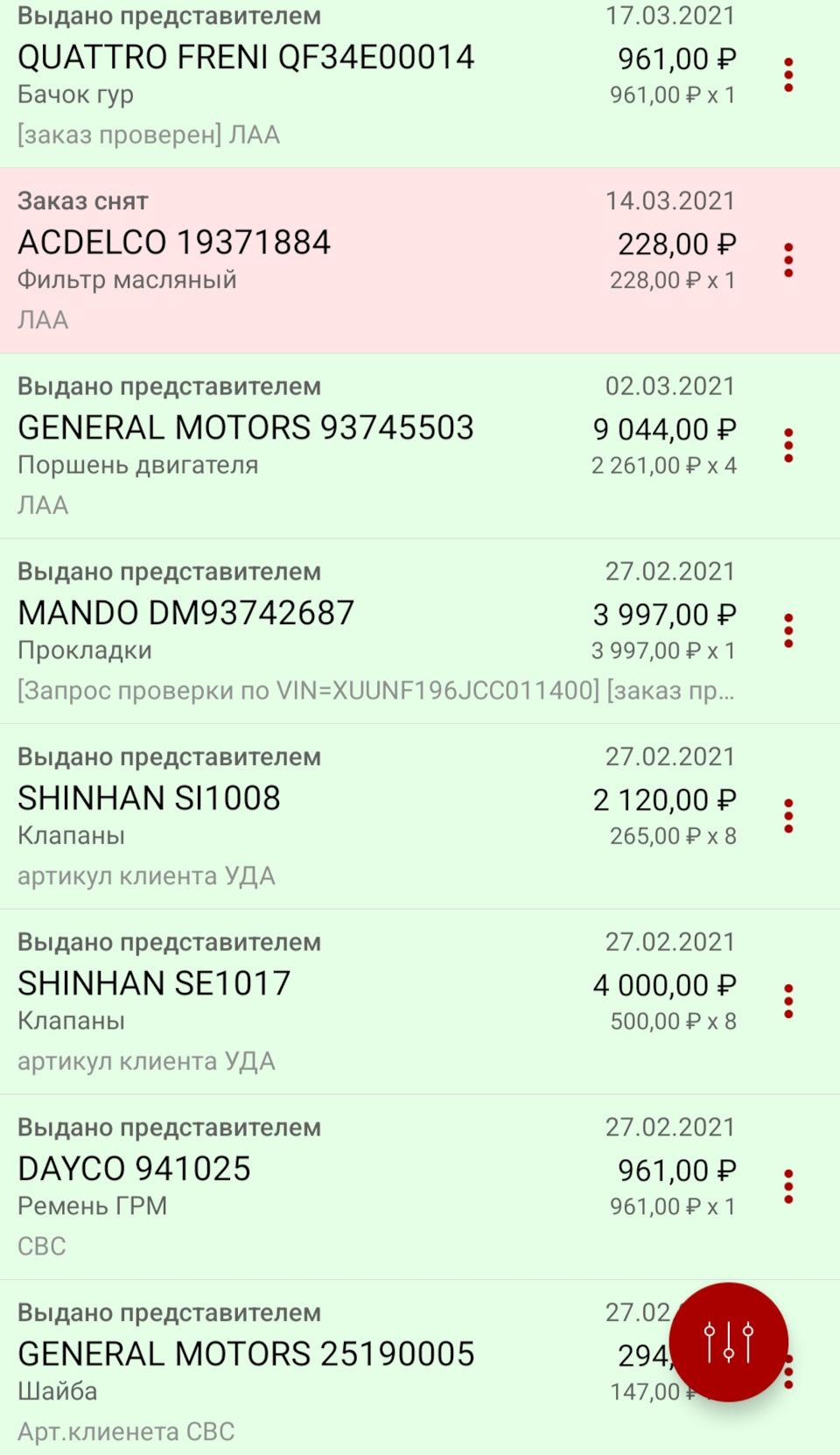
Task: Select the Поршень двигателя description
Action: pyautogui.click(x=136, y=465)
